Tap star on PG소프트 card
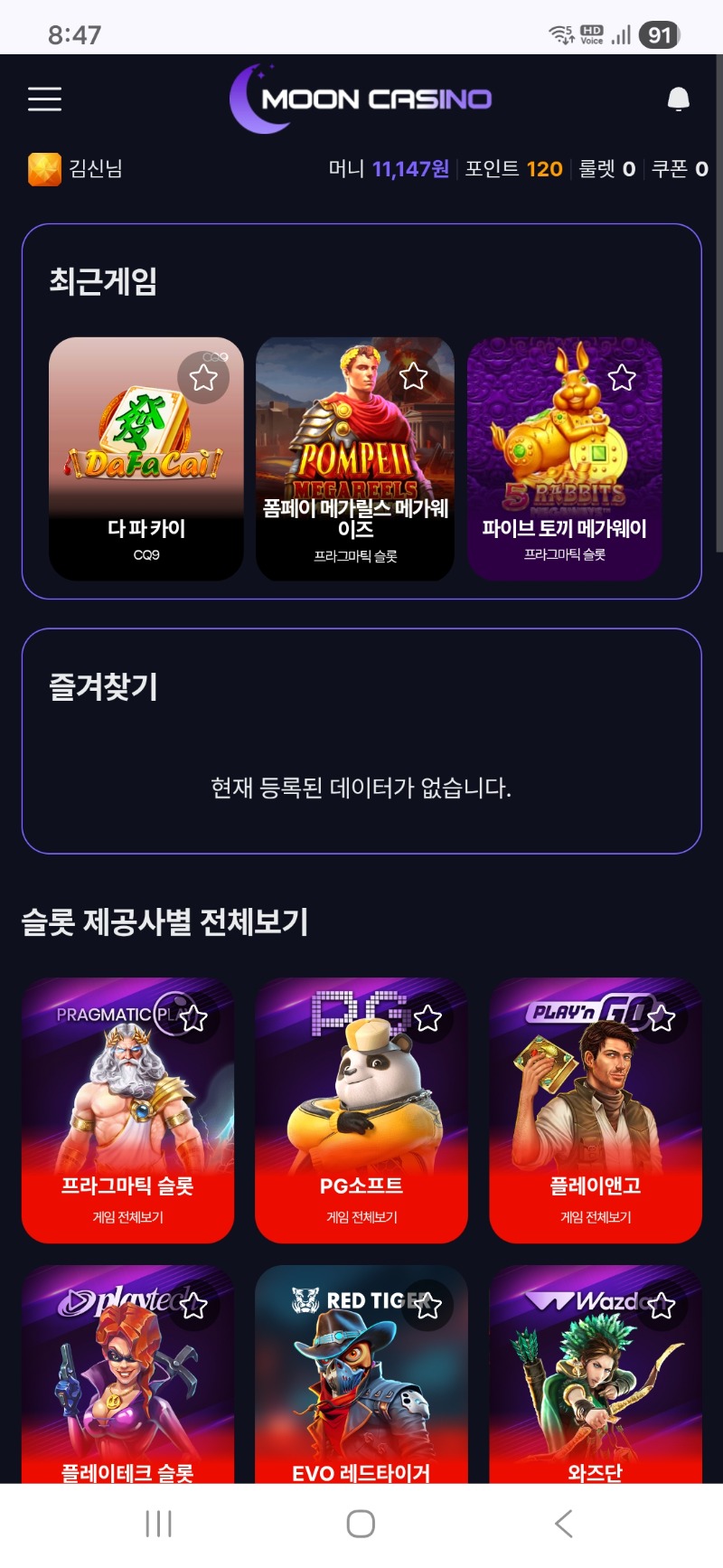Image resolution: width=723 pixels, height=1568 pixels. click(x=427, y=1019)
